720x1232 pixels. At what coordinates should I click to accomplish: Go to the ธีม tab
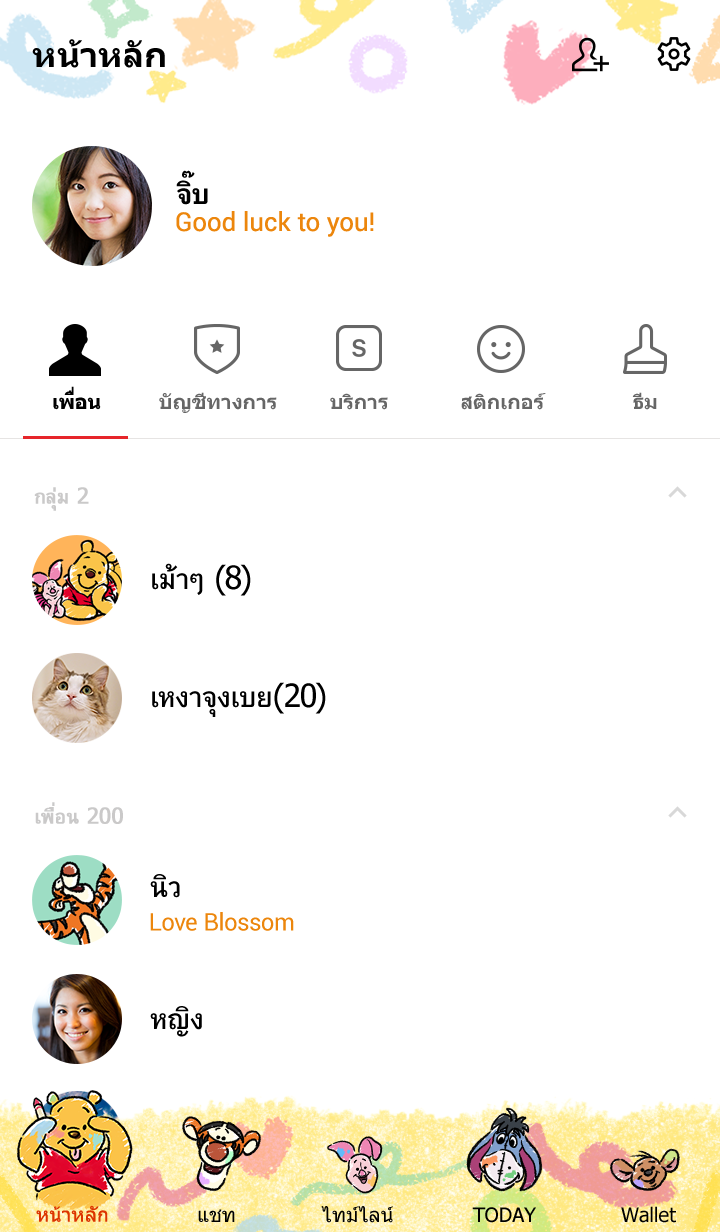tap(645, 368)
